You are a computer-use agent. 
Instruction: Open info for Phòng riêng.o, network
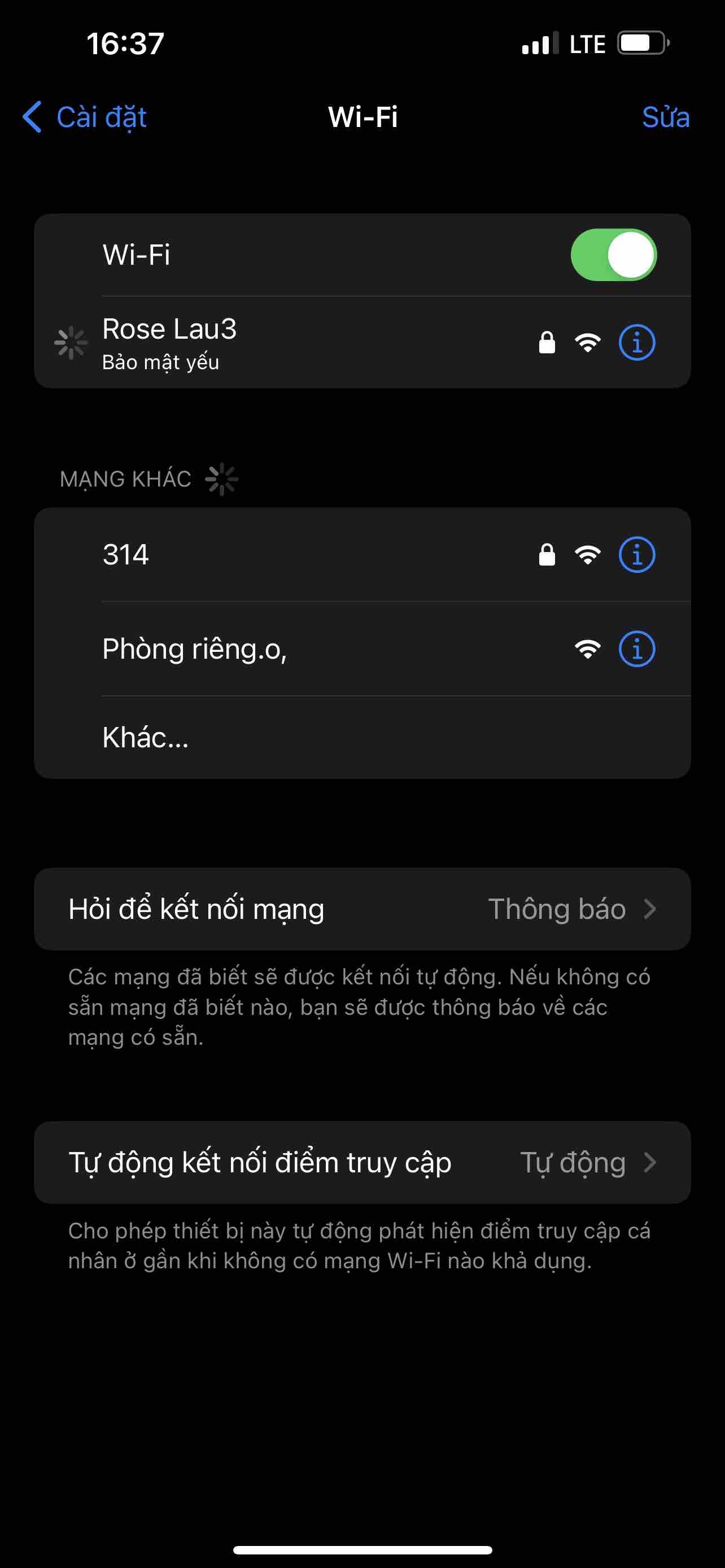tap(636, 649)
